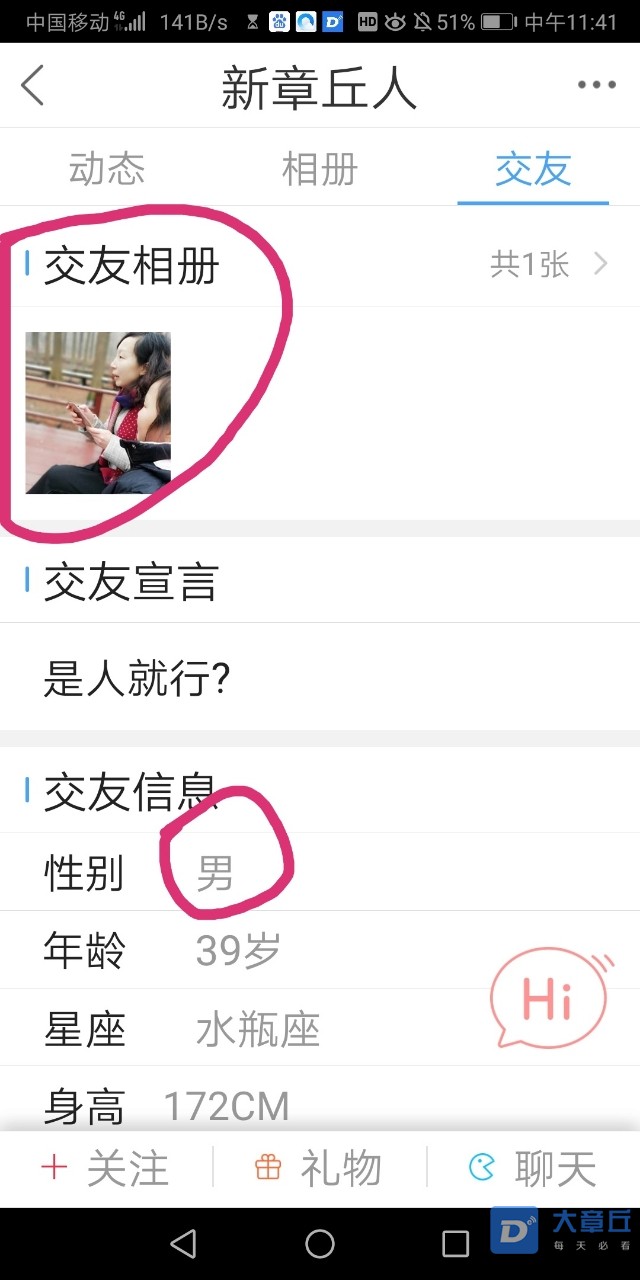Switch to the 相册 tab
Screen dimensions: 640x1280
point(320,169)
